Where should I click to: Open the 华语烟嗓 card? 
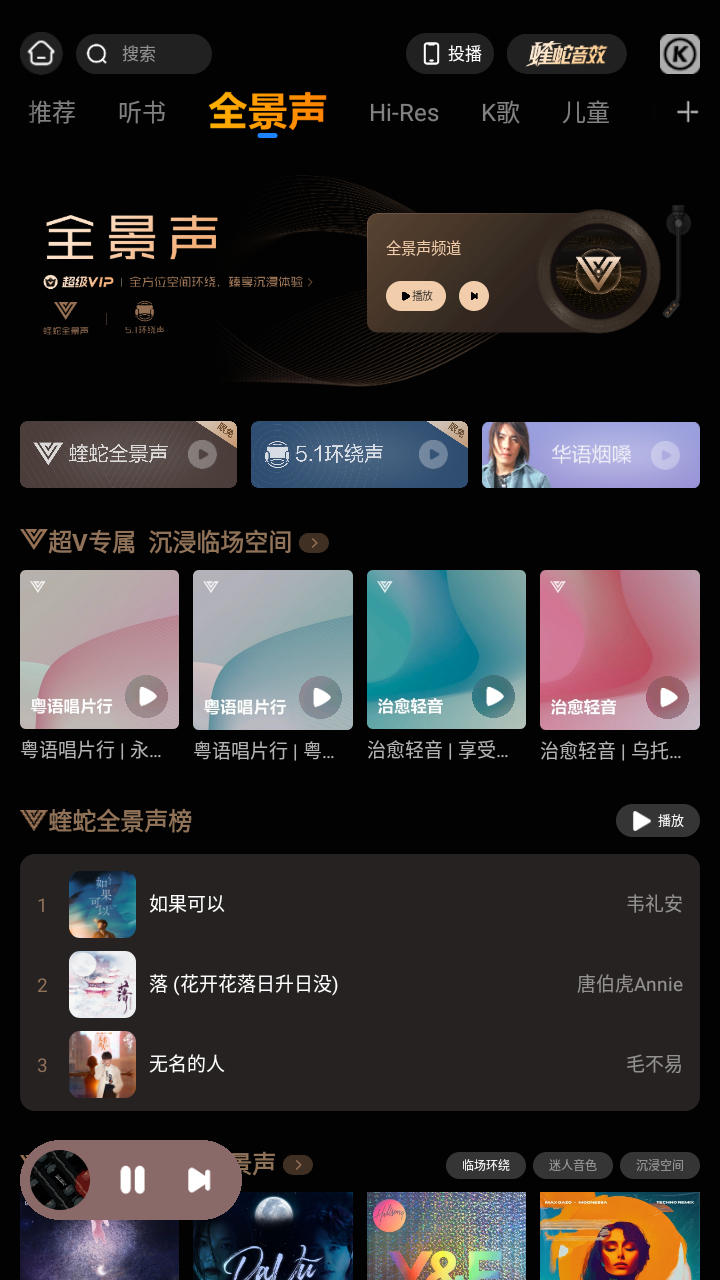(591, 455)
